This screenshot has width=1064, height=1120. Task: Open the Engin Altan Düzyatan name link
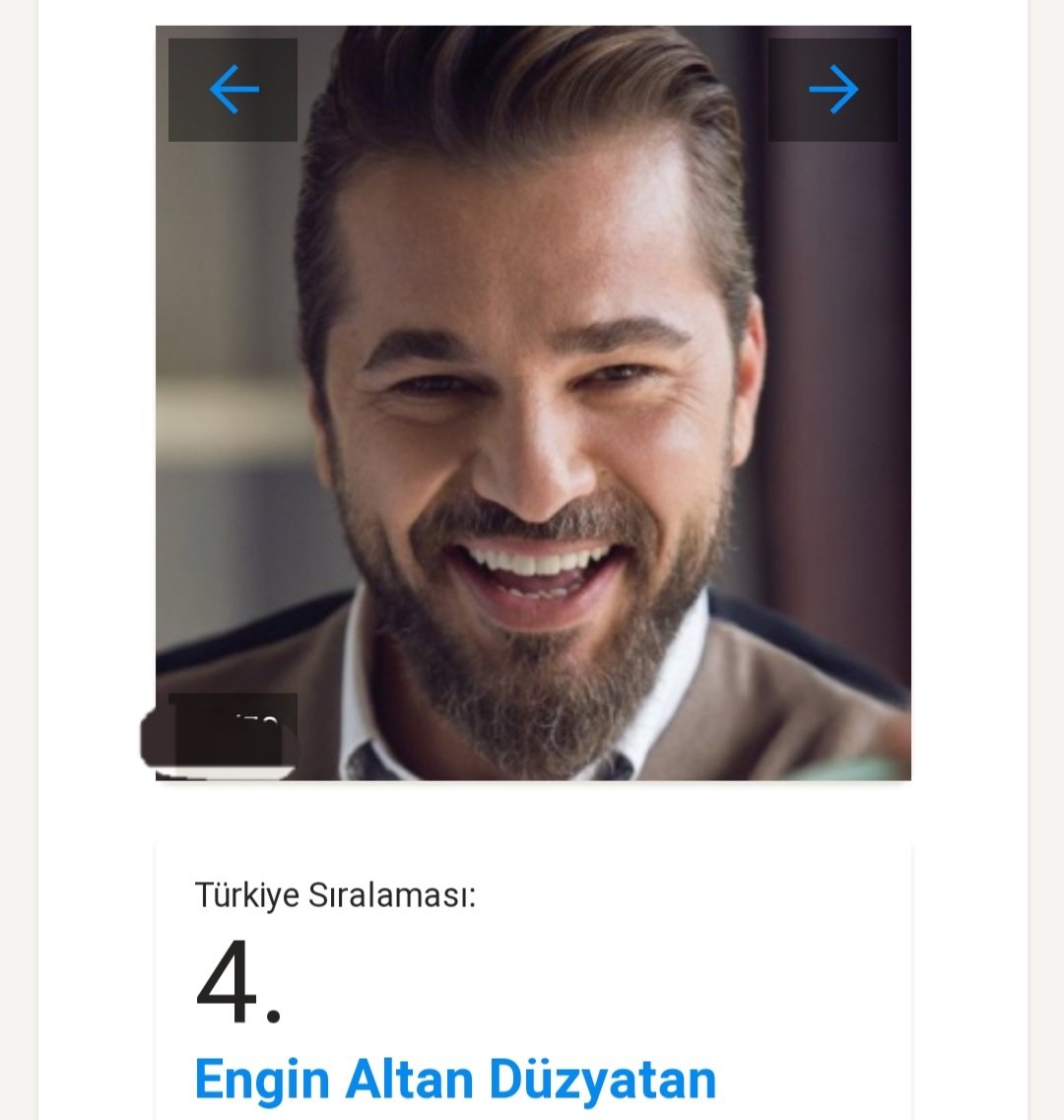point(455,1079)
